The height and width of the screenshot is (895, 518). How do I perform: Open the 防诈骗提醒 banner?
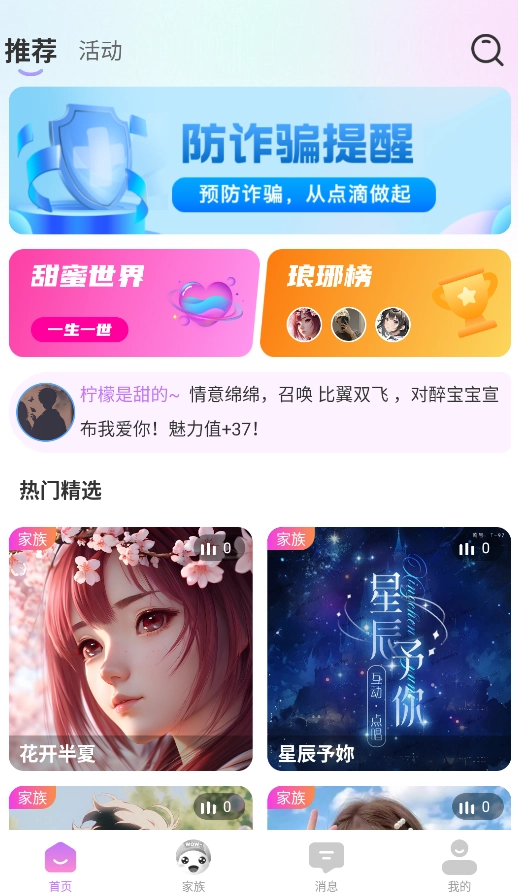pyautogui.click(x=260, y=160)
